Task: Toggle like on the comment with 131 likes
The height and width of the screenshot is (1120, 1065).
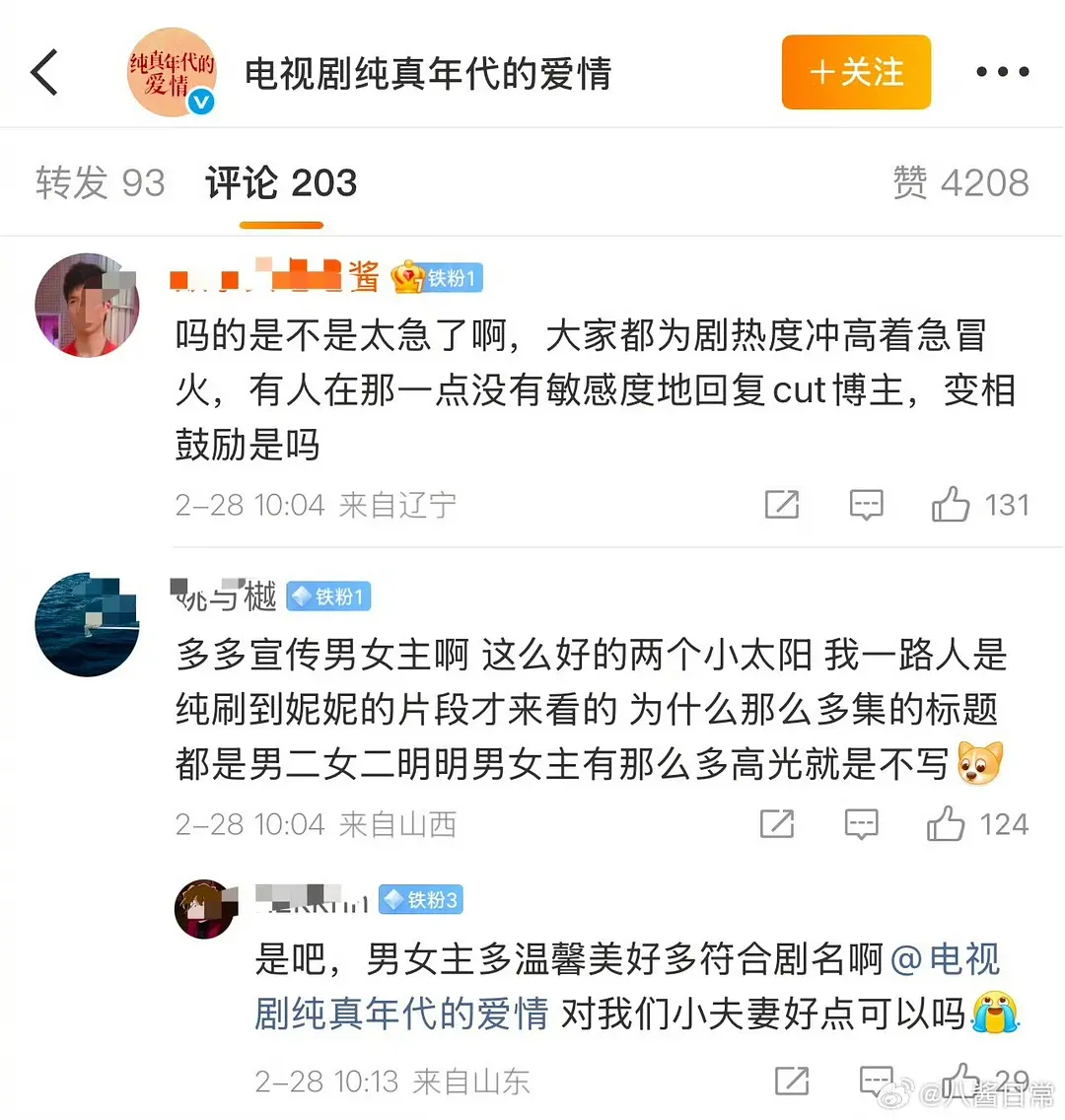Action: coord(953,505)
